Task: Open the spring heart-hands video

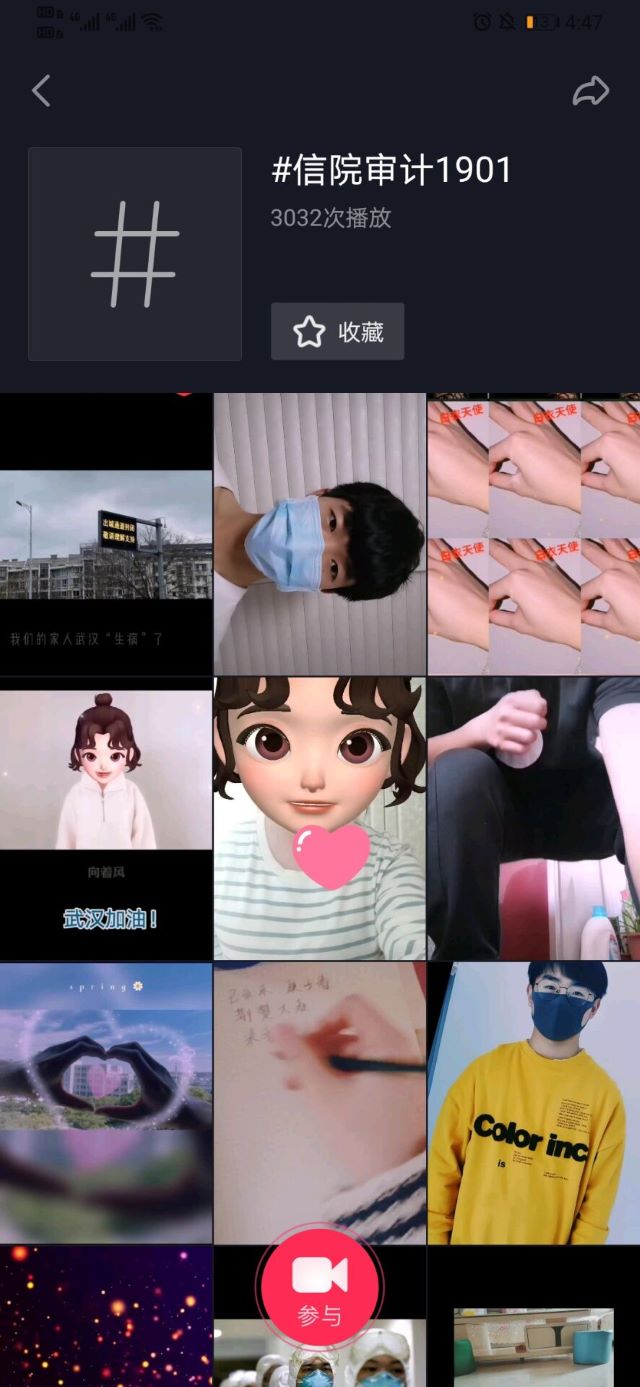Action: tap(106, 1103)
